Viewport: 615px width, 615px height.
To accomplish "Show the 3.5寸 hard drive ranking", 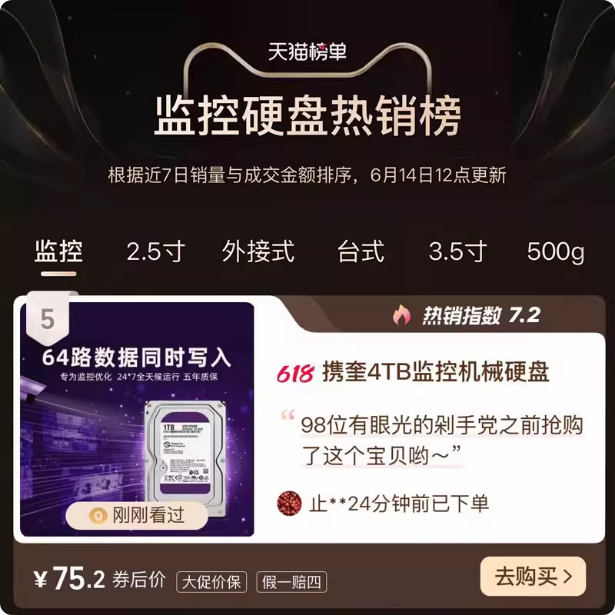I will click(457, 251).
